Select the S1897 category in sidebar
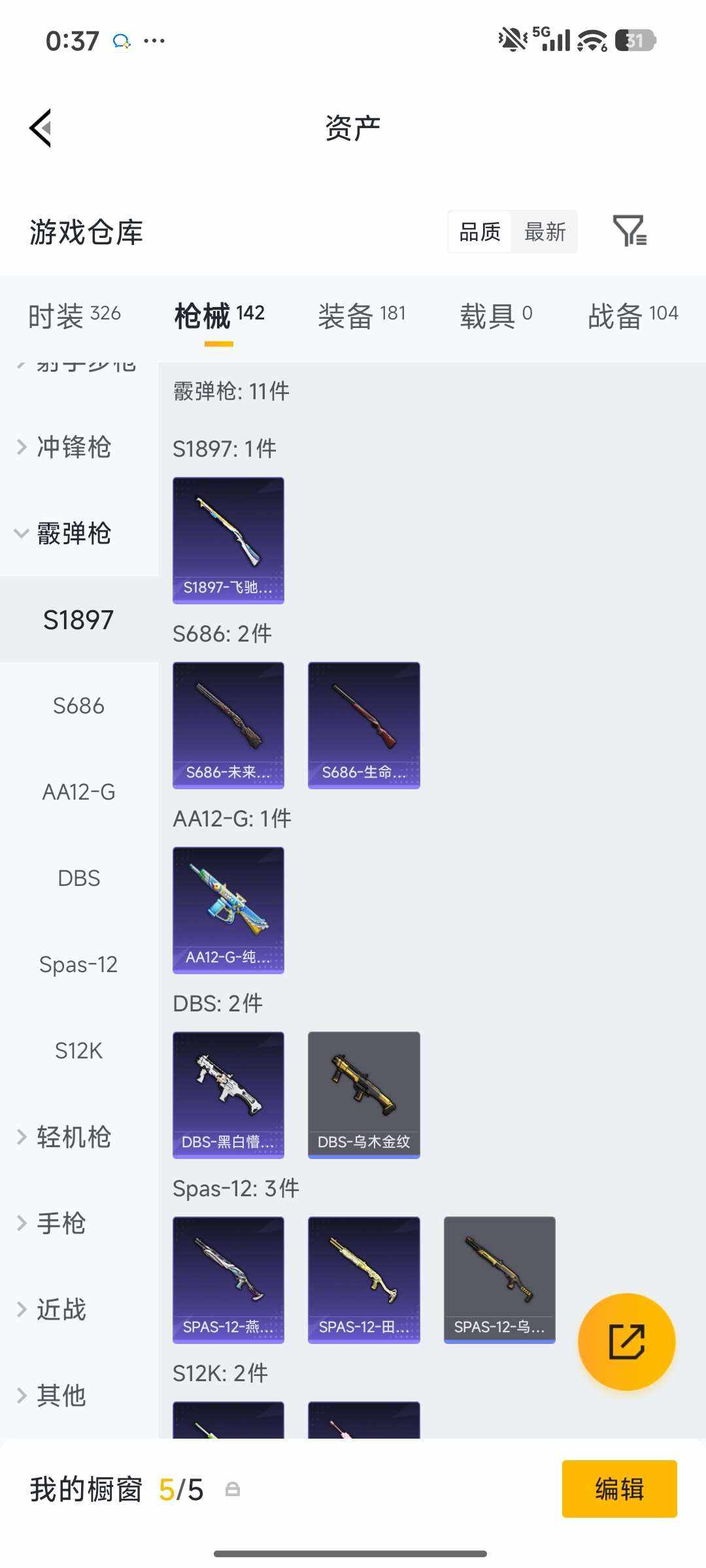 point(79,619)
